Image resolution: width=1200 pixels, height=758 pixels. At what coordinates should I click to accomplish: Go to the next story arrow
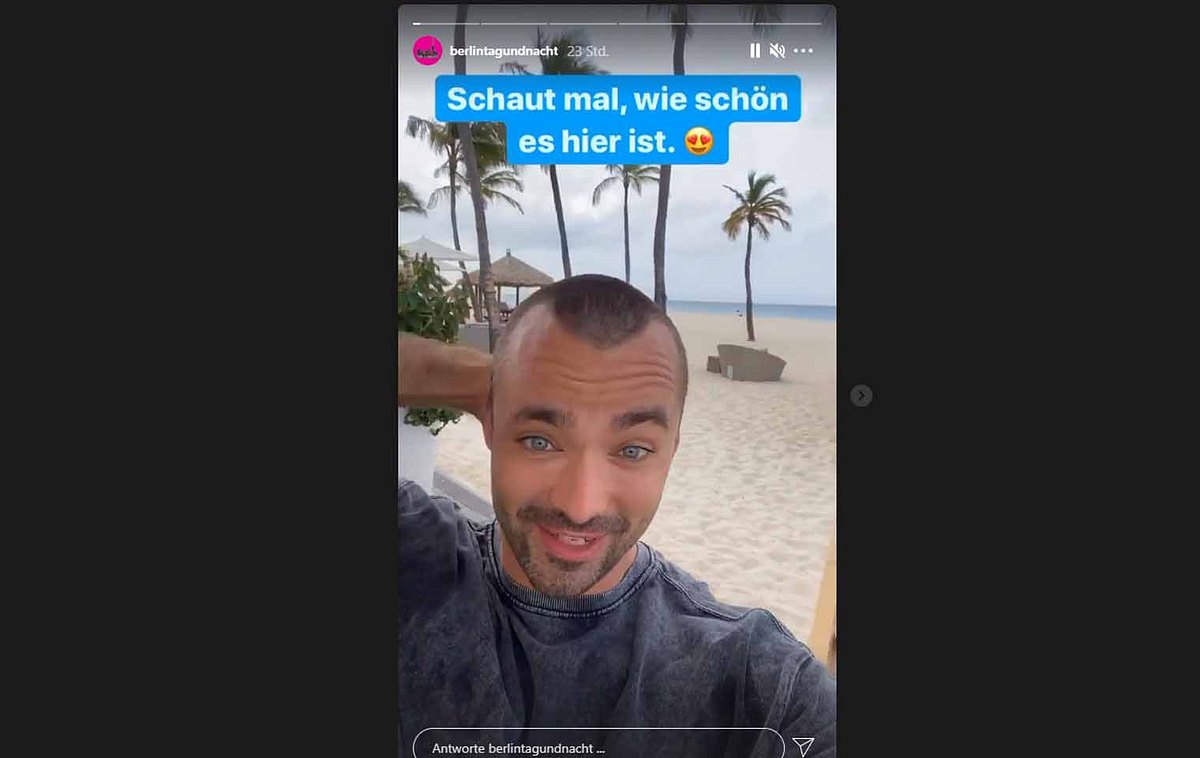(861, 396)
